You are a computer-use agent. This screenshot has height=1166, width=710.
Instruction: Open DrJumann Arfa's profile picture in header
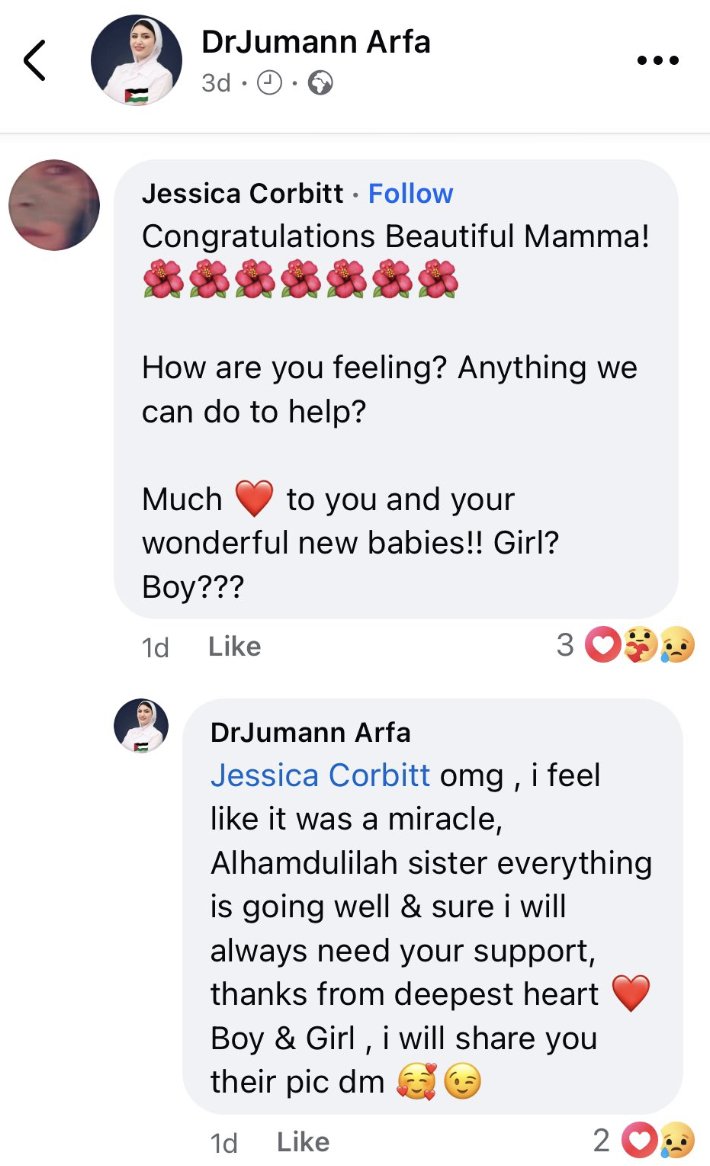point(136,60)
